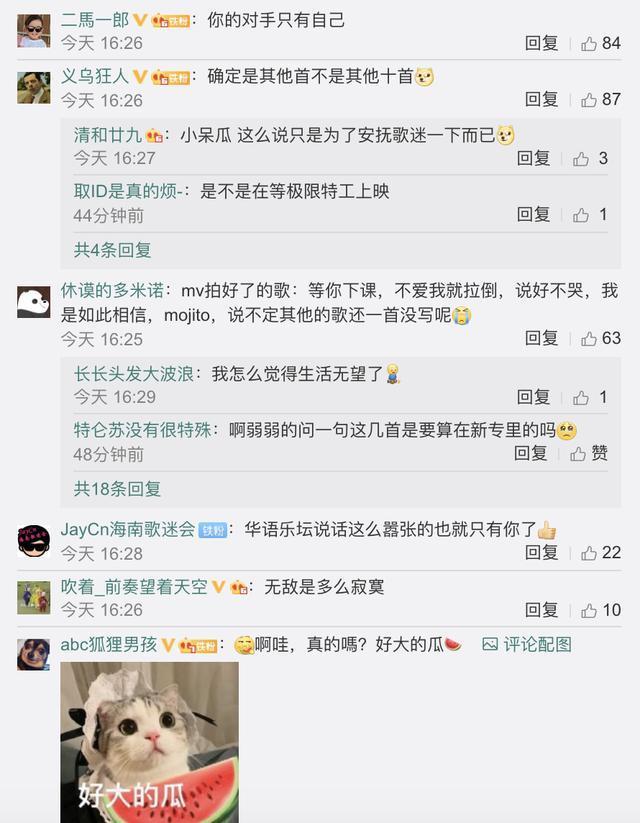The image size is (640, 823).
Task: Open 二馬一郎's profile avatar
Action: click(x=33, y=31)
